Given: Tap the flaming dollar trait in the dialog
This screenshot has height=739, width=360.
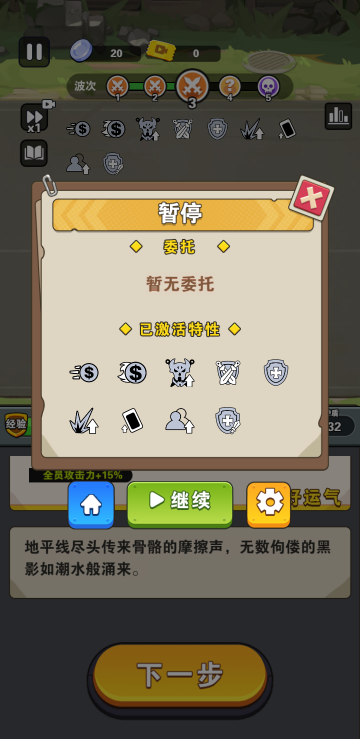Looking at the screenshot, I should coord(132,373).
